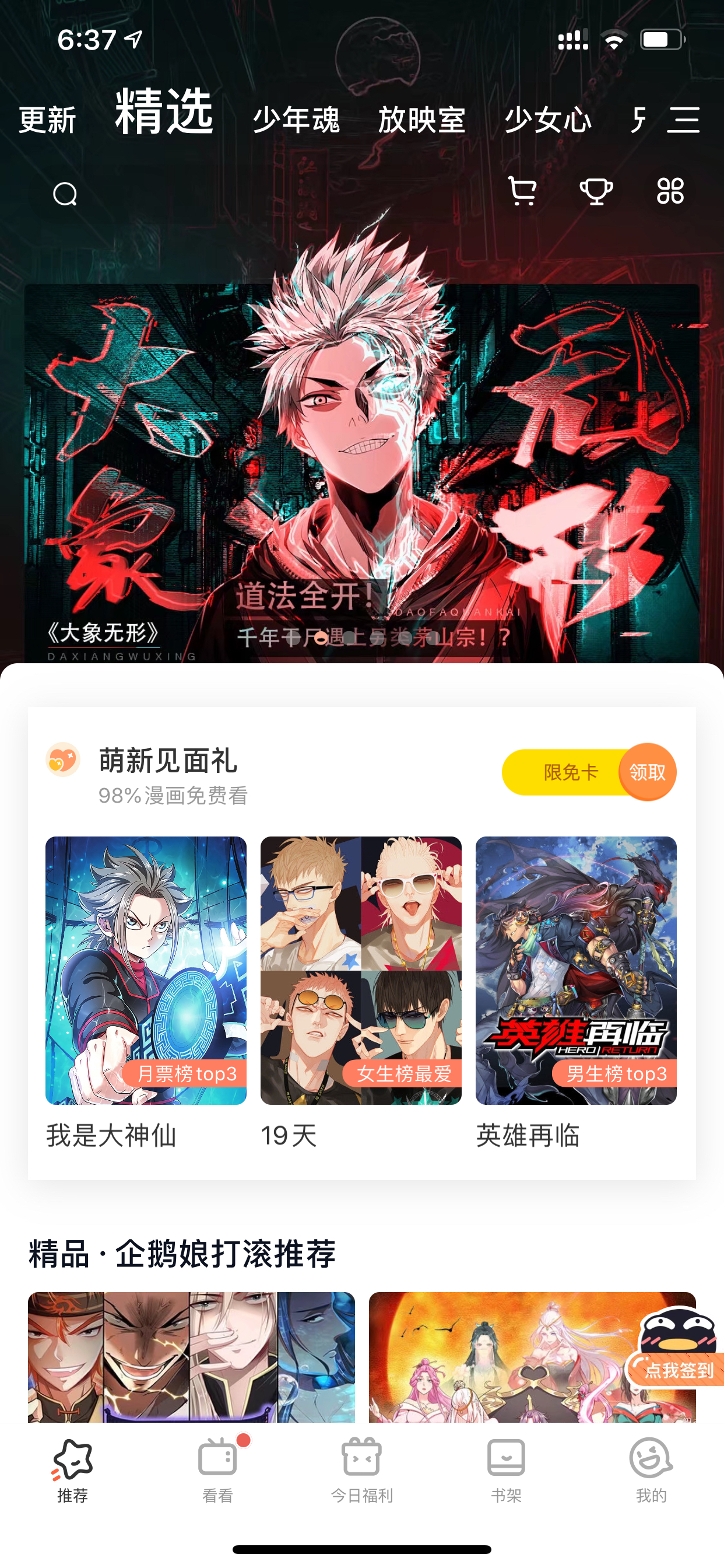
Task: Open the rankings trophy icon
Action: (x=596, y=191)
